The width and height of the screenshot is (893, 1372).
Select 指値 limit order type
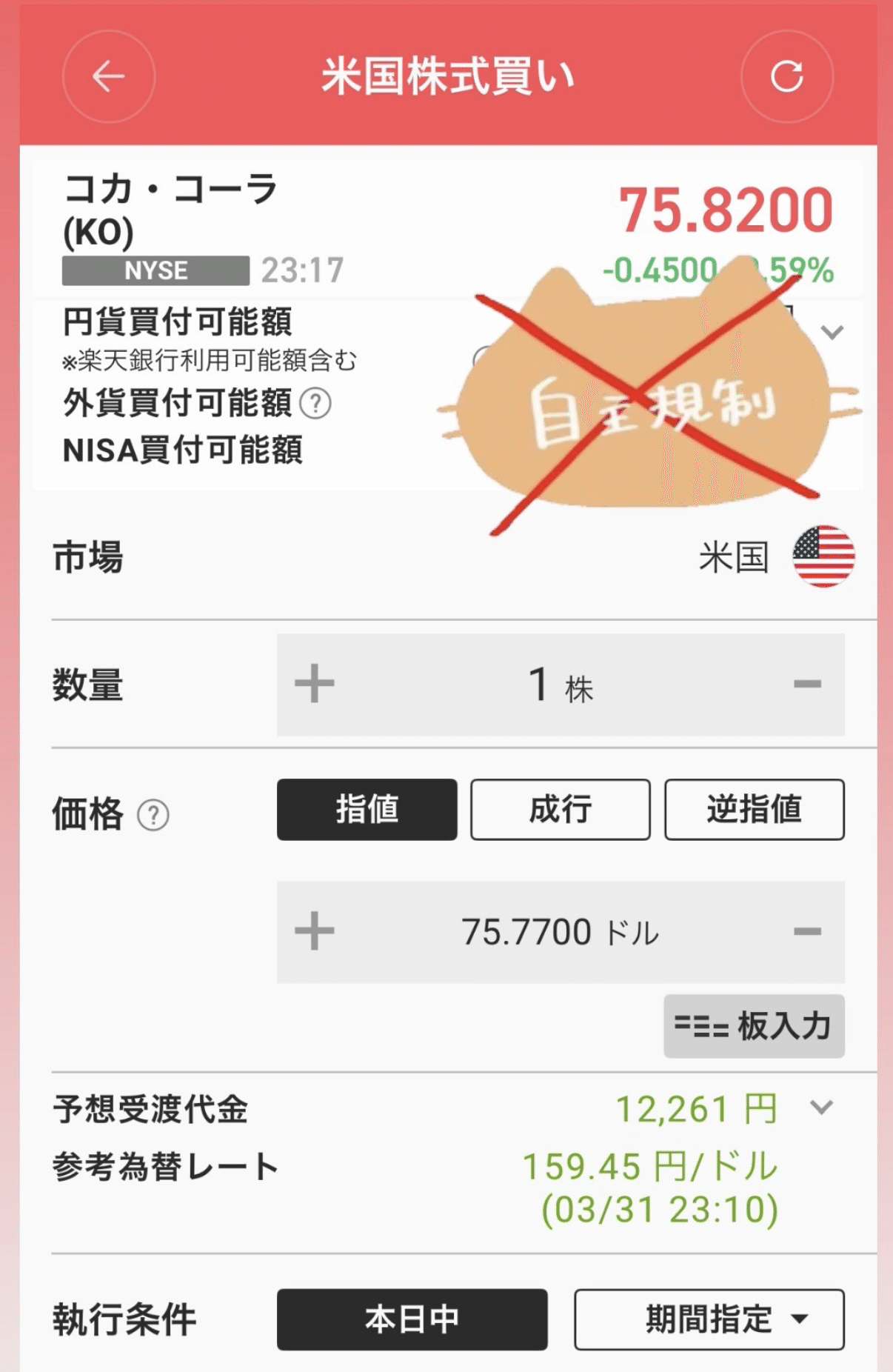pos(367,809)
